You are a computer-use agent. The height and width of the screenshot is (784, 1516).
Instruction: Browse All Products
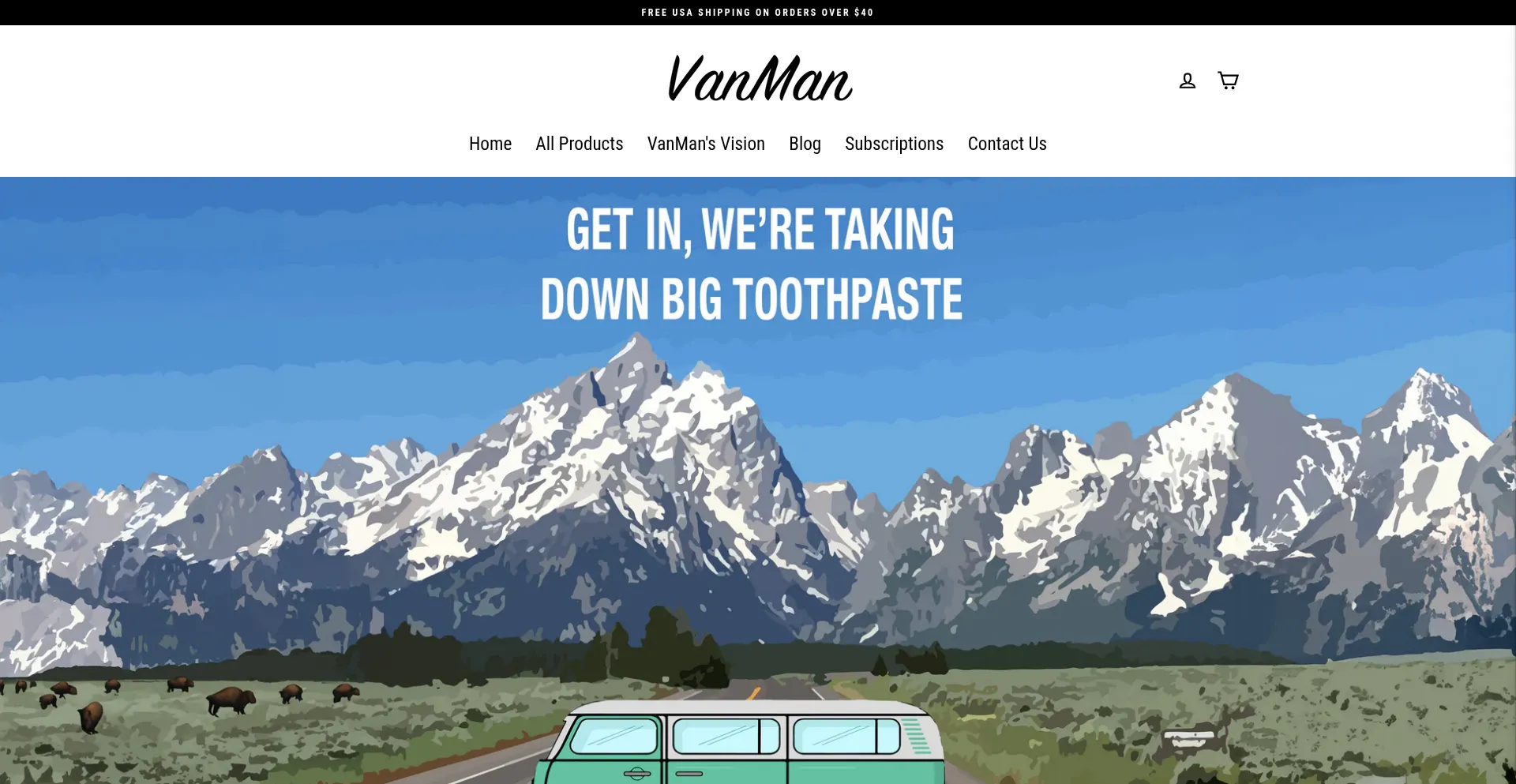click(580, 144)
